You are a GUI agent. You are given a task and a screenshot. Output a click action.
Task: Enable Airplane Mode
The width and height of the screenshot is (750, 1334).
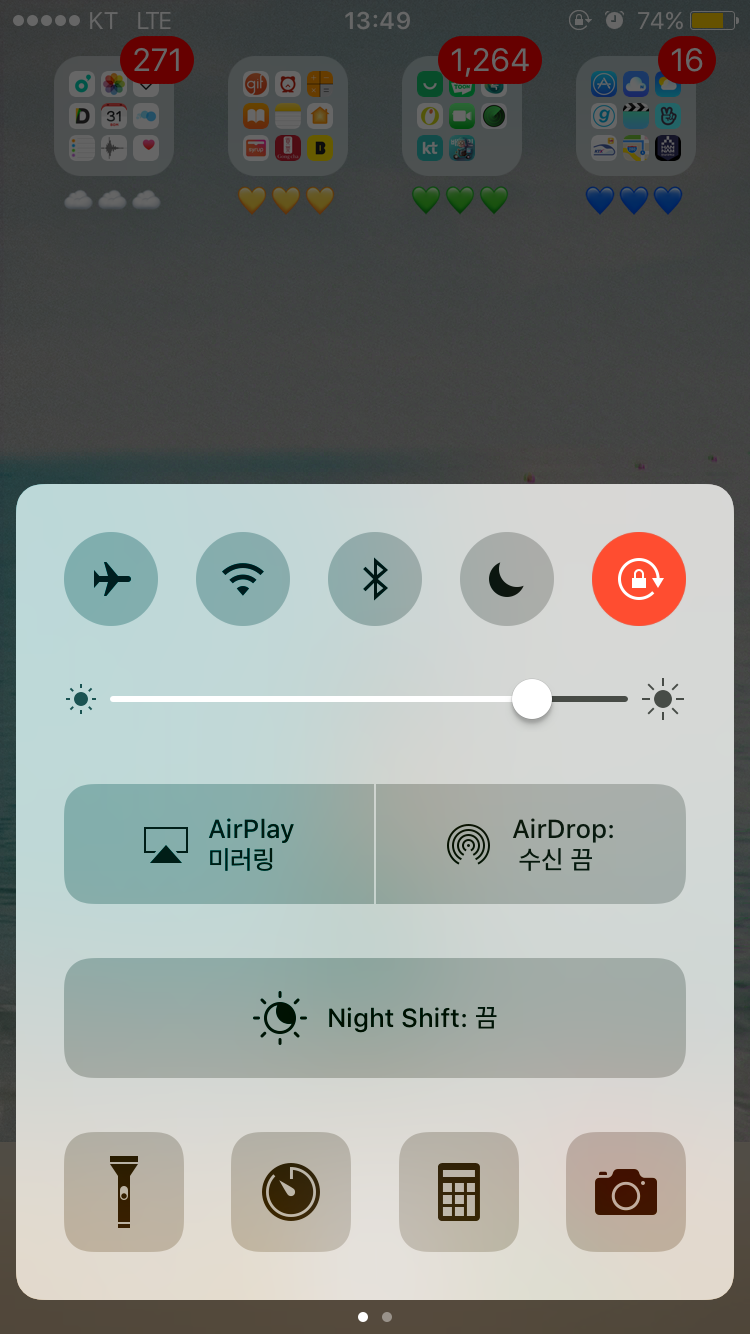111,579
